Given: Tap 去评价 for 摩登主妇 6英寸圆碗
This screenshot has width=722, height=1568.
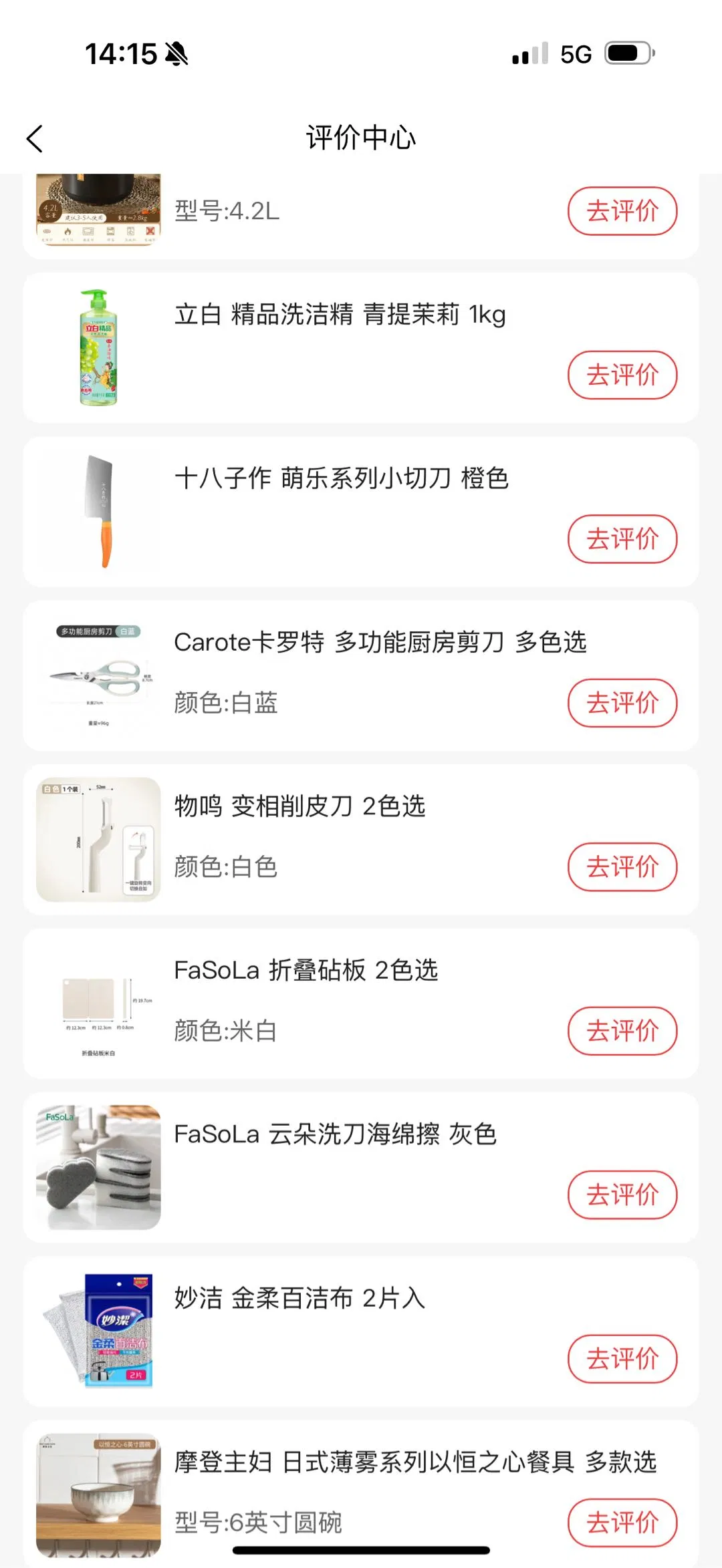Looking at the screenshot, I should (622, 1523).
